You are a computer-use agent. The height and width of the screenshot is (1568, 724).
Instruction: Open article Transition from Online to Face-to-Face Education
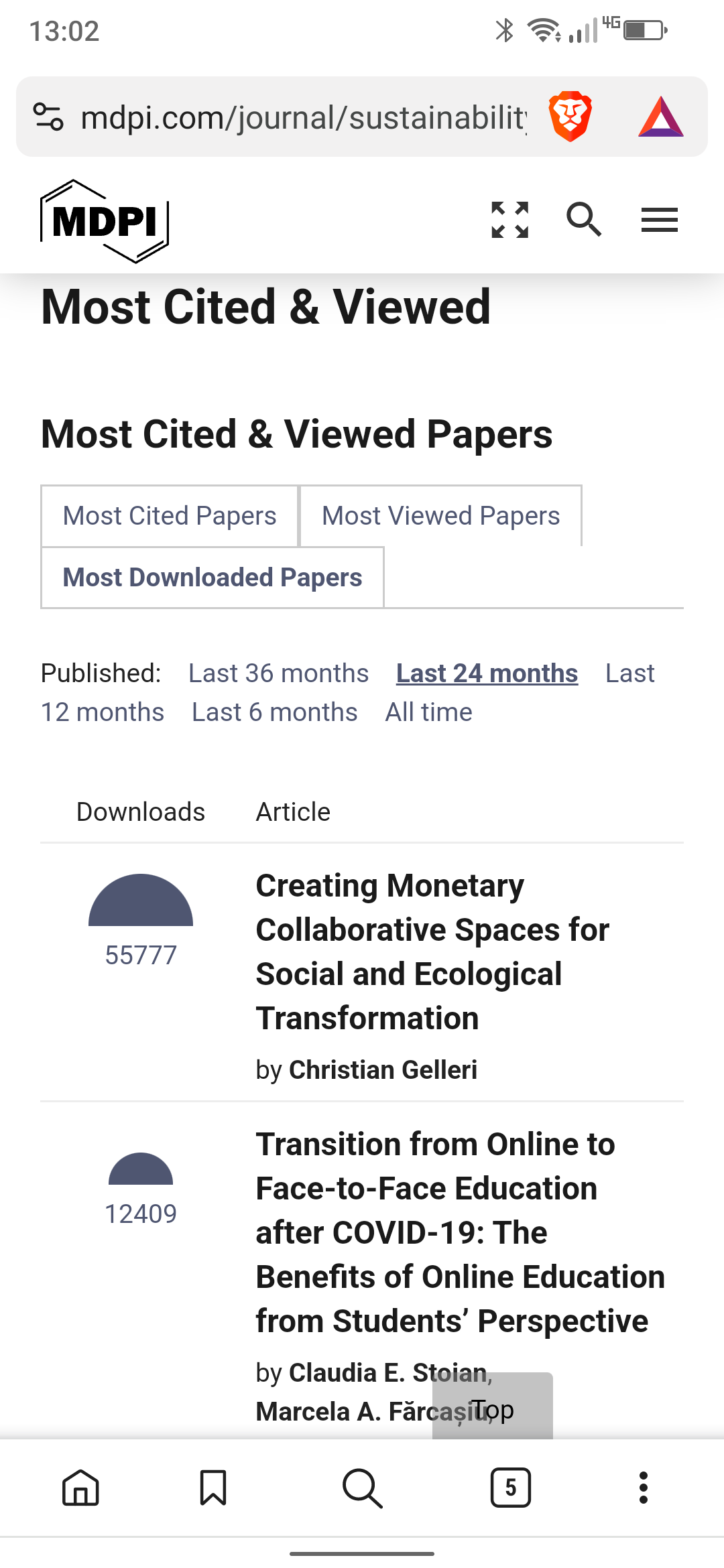click(x=461, y=1233)
